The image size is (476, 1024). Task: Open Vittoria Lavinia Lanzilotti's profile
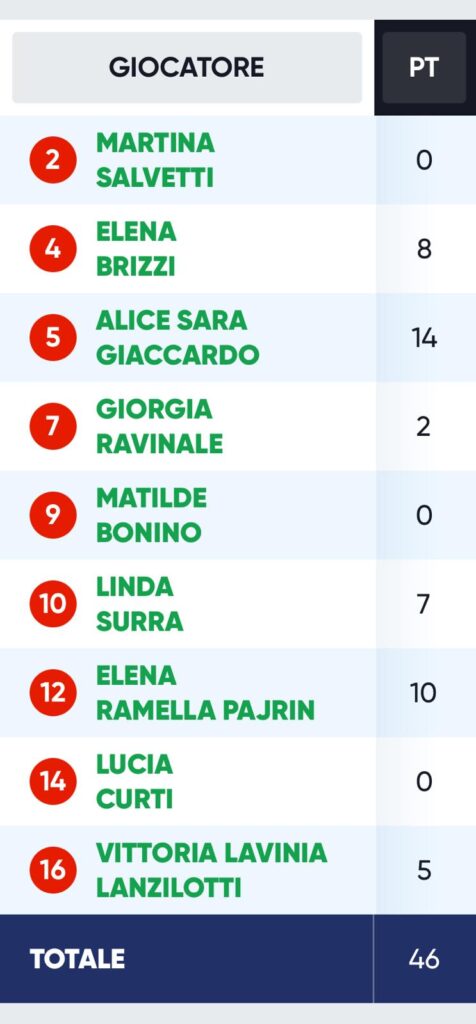click(x=212, y=871)
